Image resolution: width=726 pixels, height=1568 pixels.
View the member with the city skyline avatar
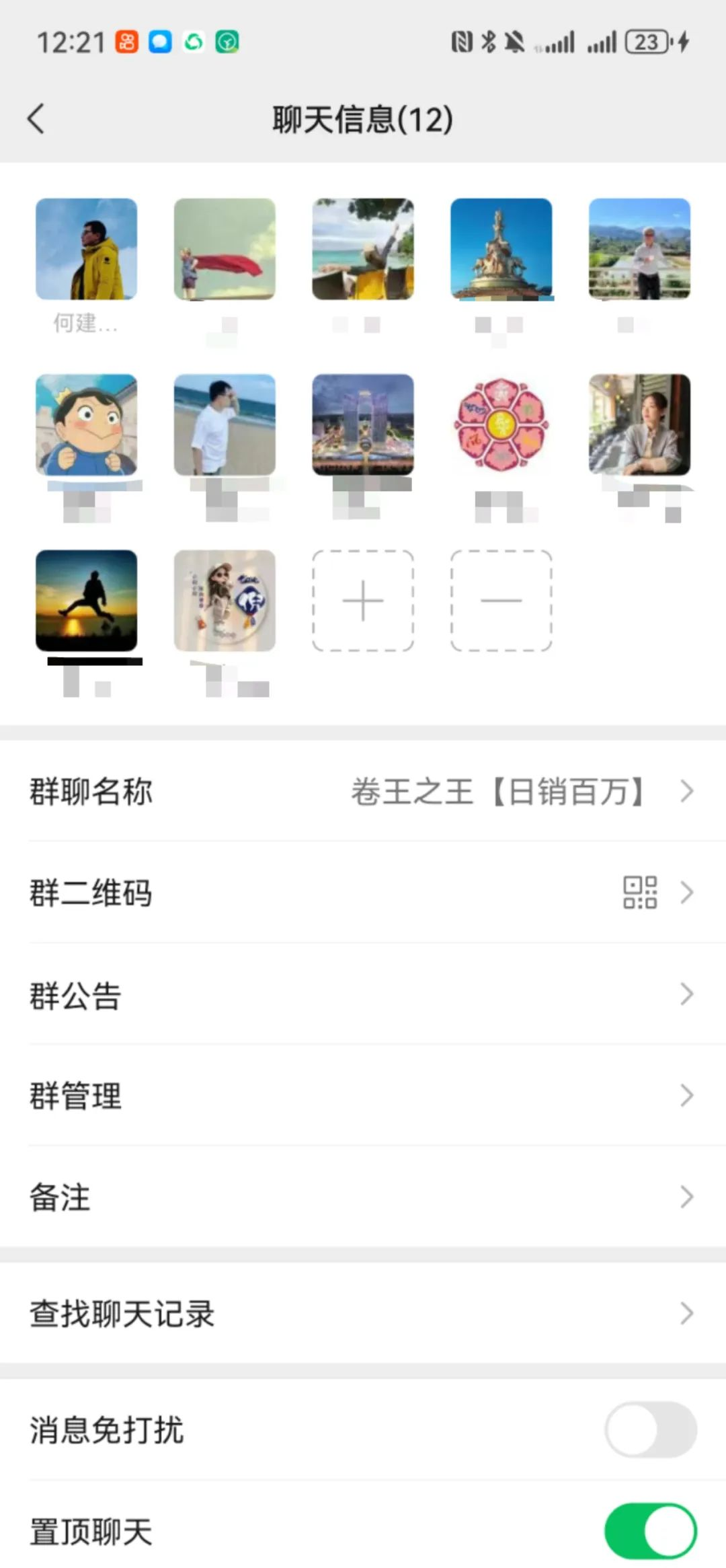click(363, 424)
